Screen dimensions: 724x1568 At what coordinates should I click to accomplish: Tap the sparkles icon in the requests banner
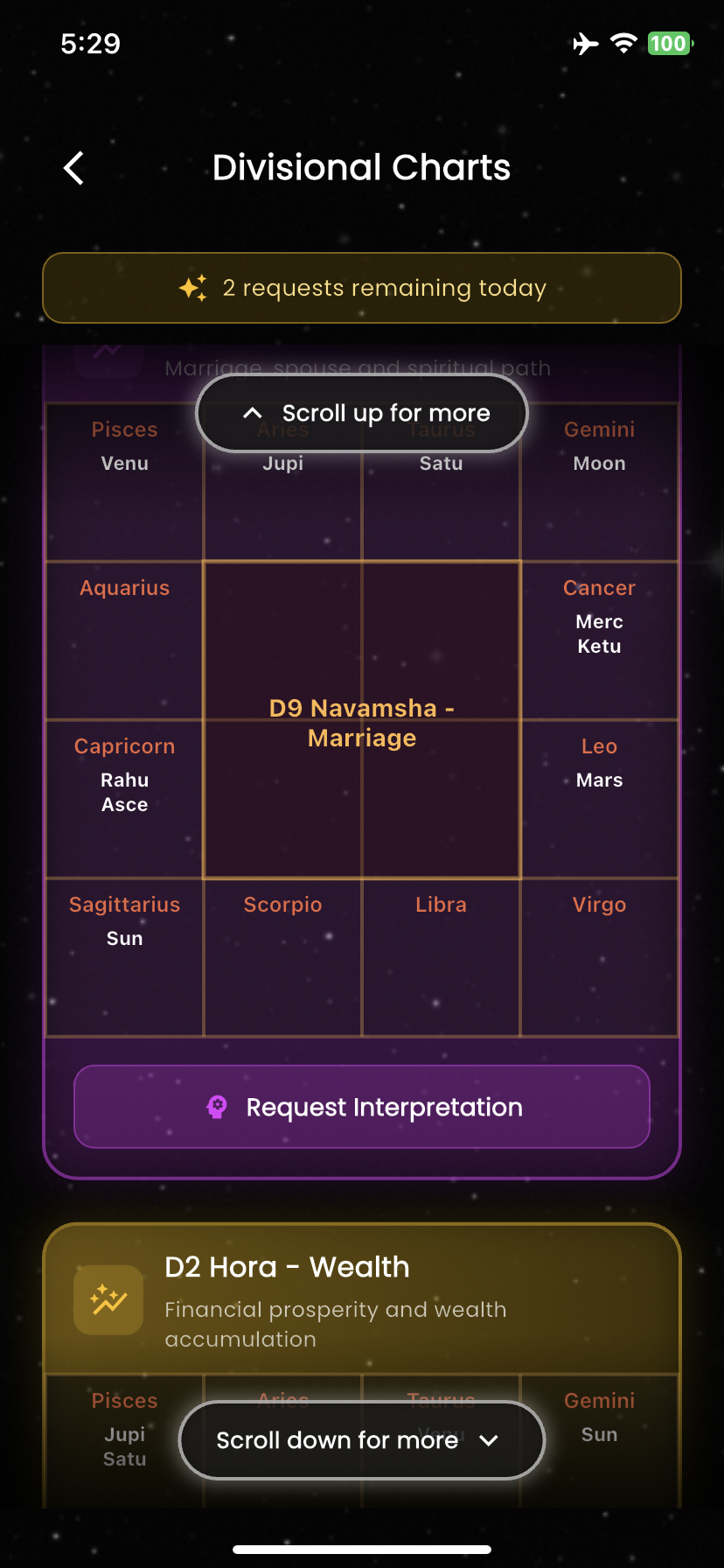(192, 287)
